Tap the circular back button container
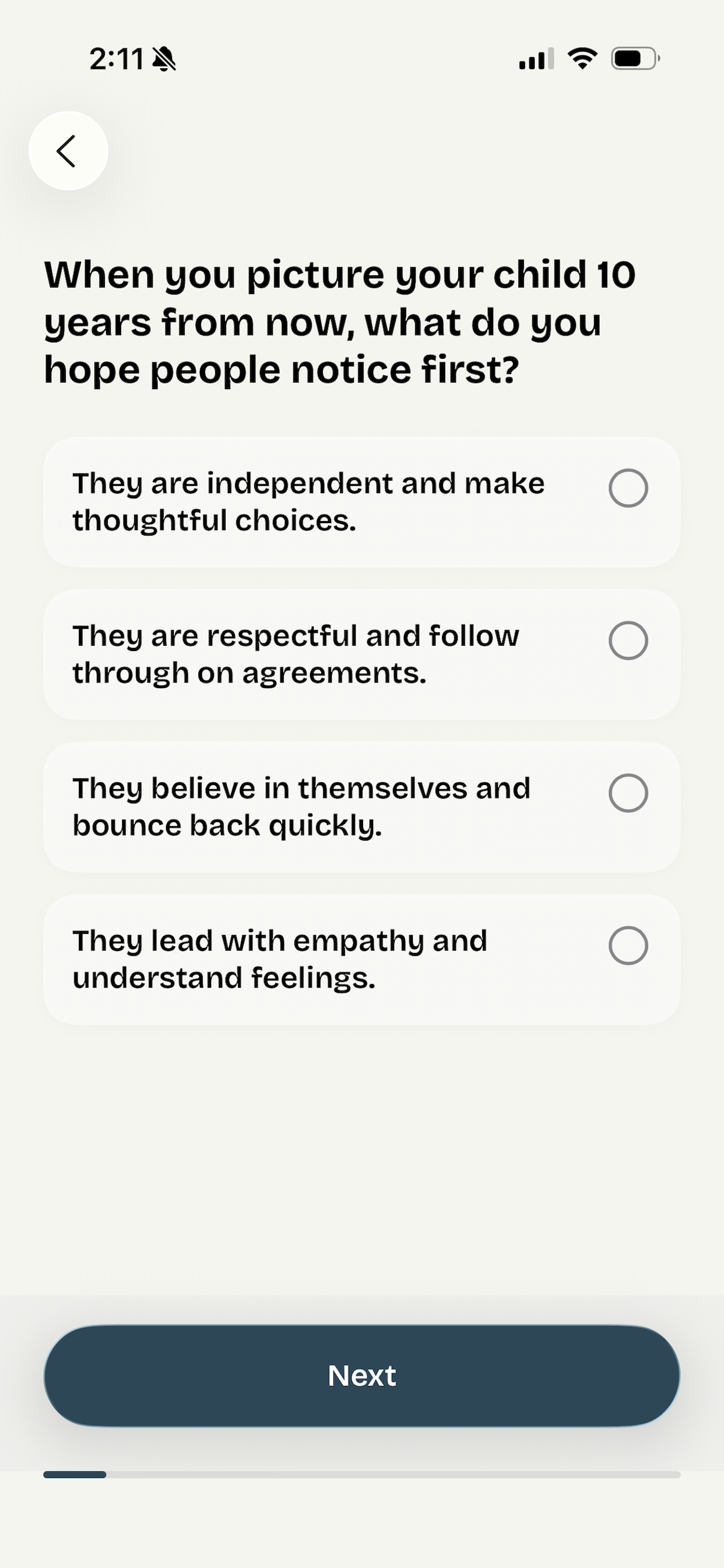724x1568 pixels. (68, 150)
